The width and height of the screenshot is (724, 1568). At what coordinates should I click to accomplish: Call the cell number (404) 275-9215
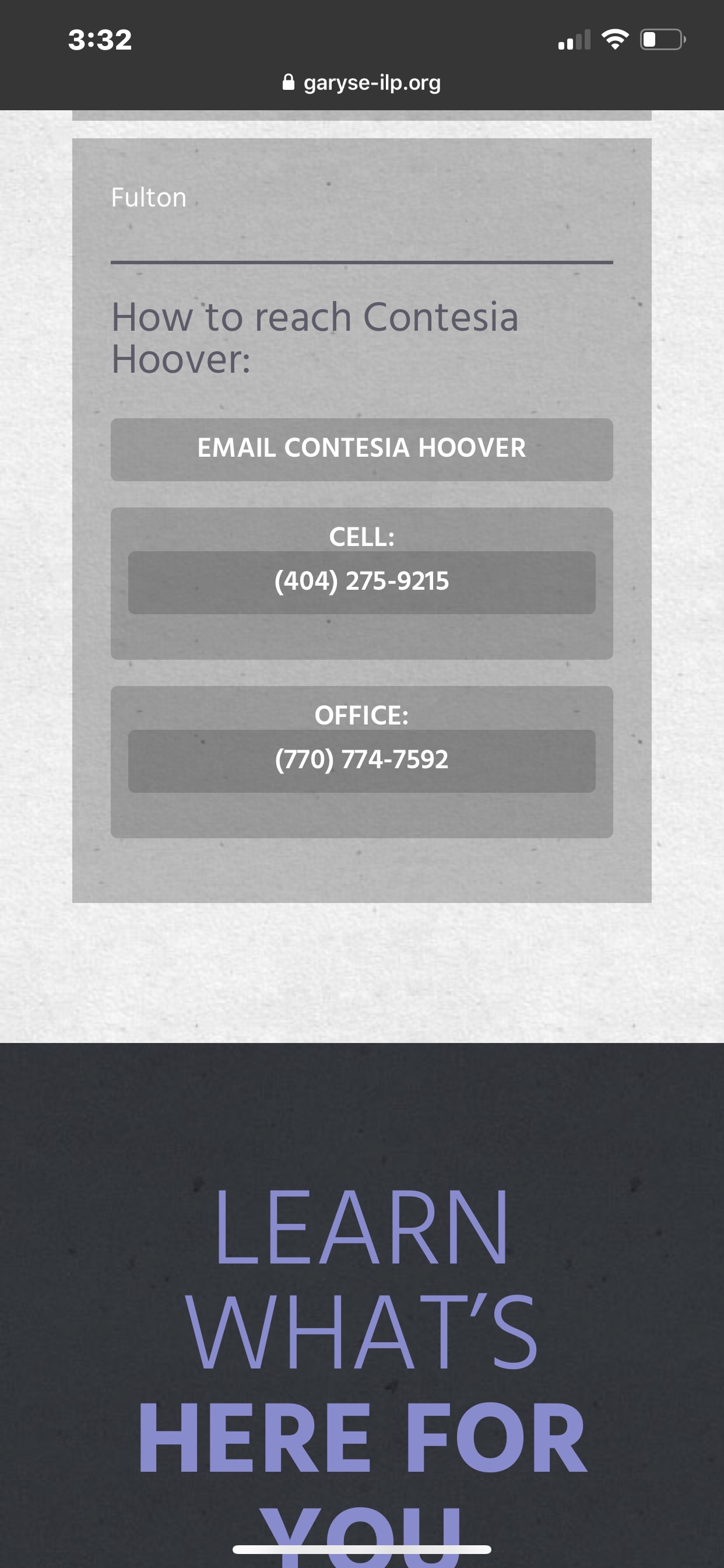(361, 582)
